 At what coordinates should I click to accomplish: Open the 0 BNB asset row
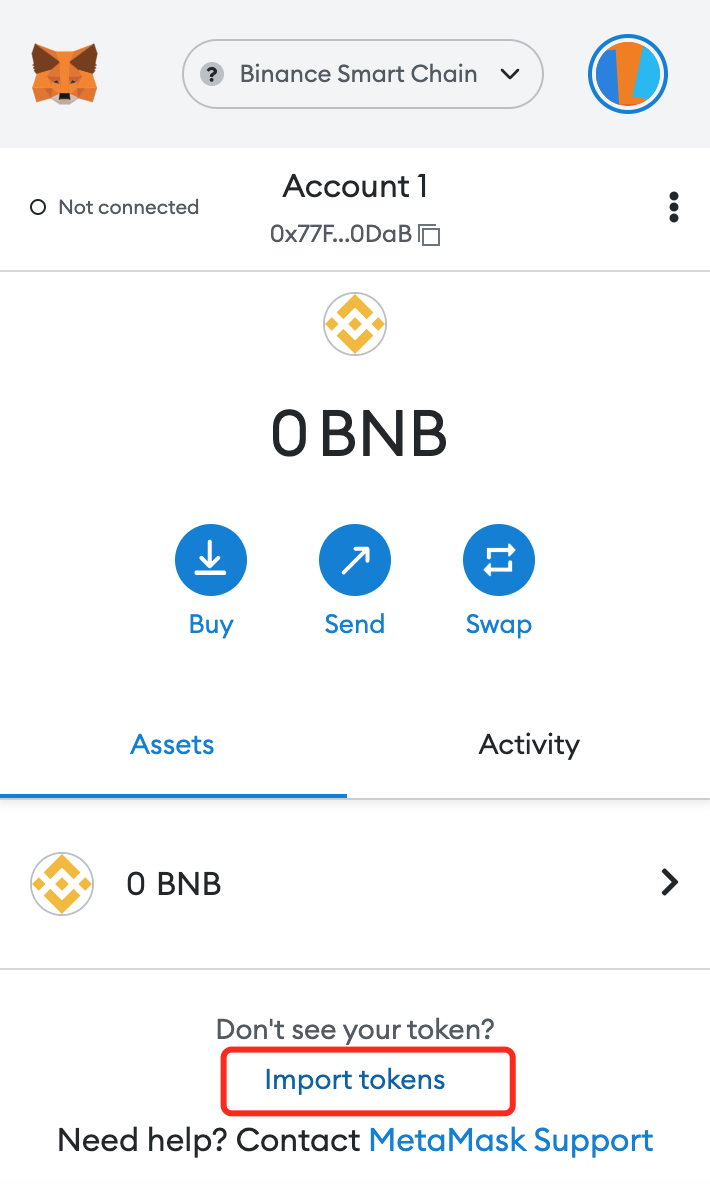point(355,883)
